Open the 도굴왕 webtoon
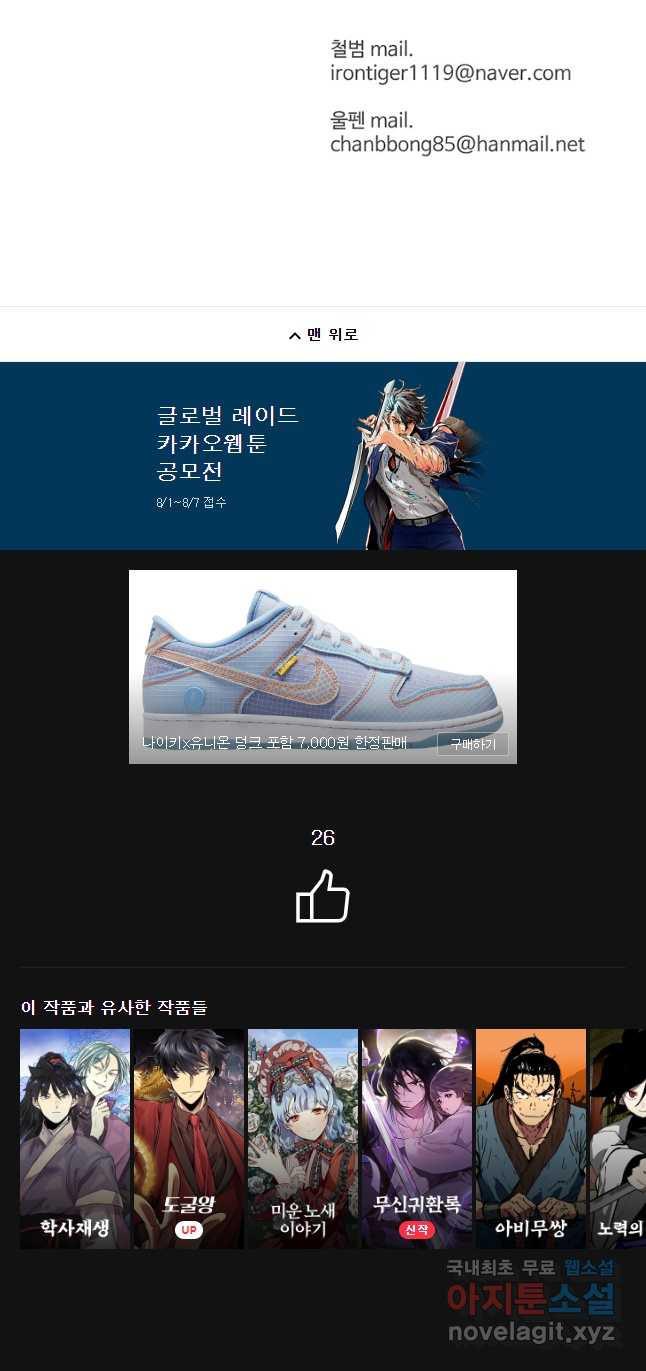This screenshot has width=646, height=1371. [189, 1138]
